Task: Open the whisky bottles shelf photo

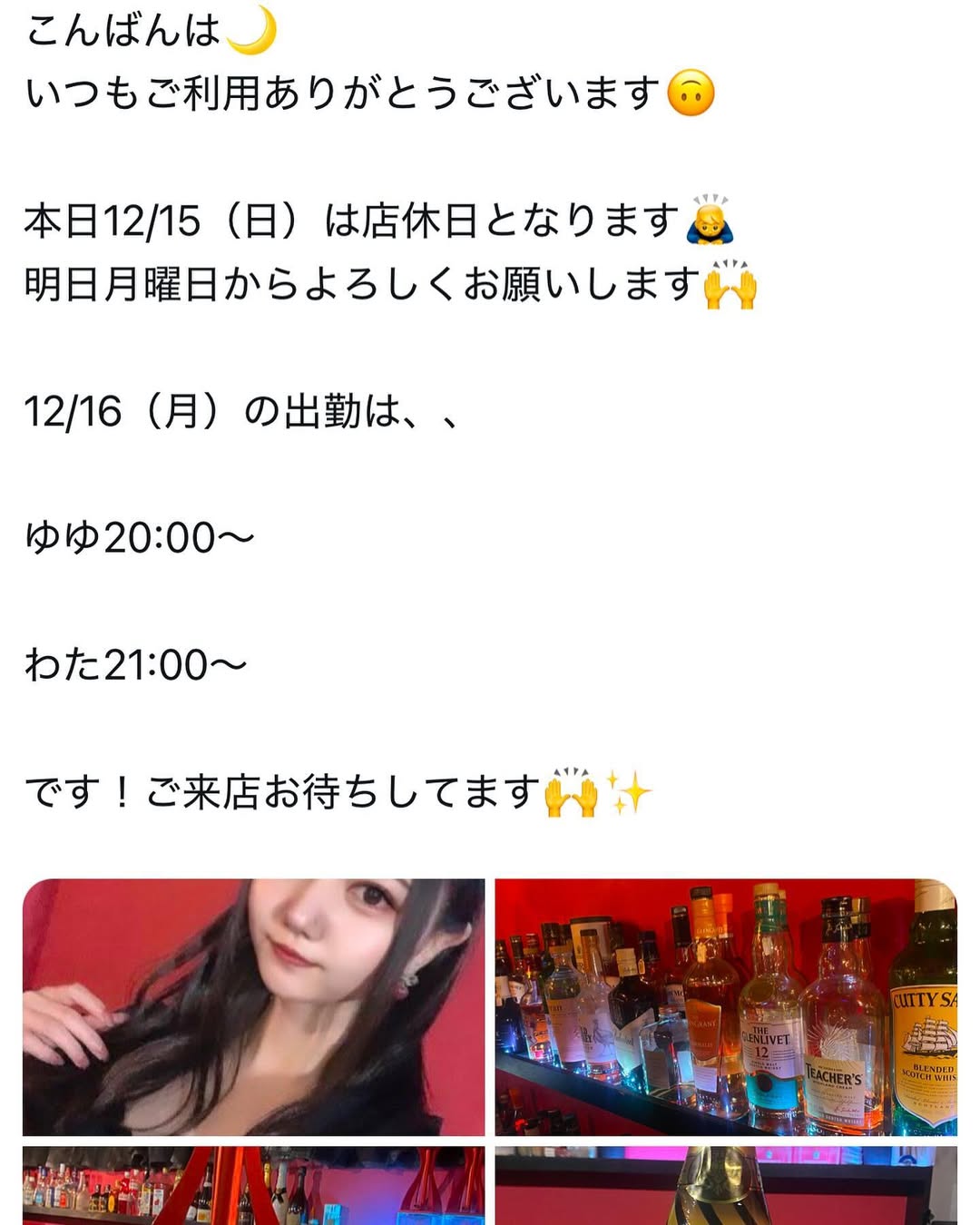Action: 726,1007
